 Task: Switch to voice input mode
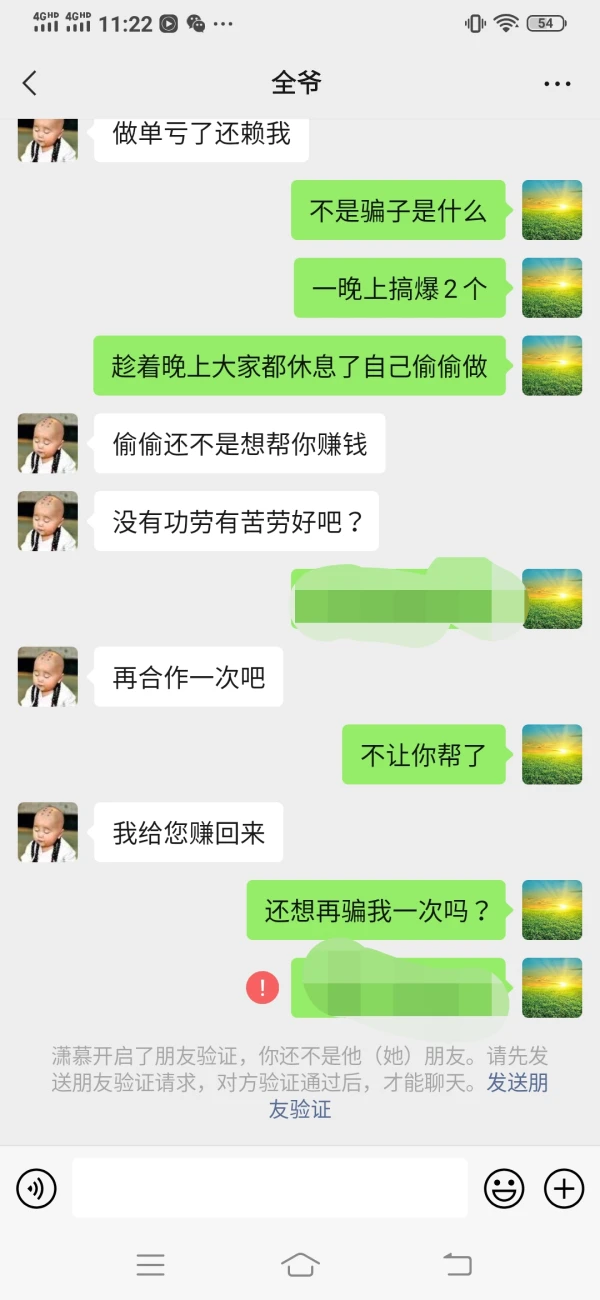click(36, 1188)
